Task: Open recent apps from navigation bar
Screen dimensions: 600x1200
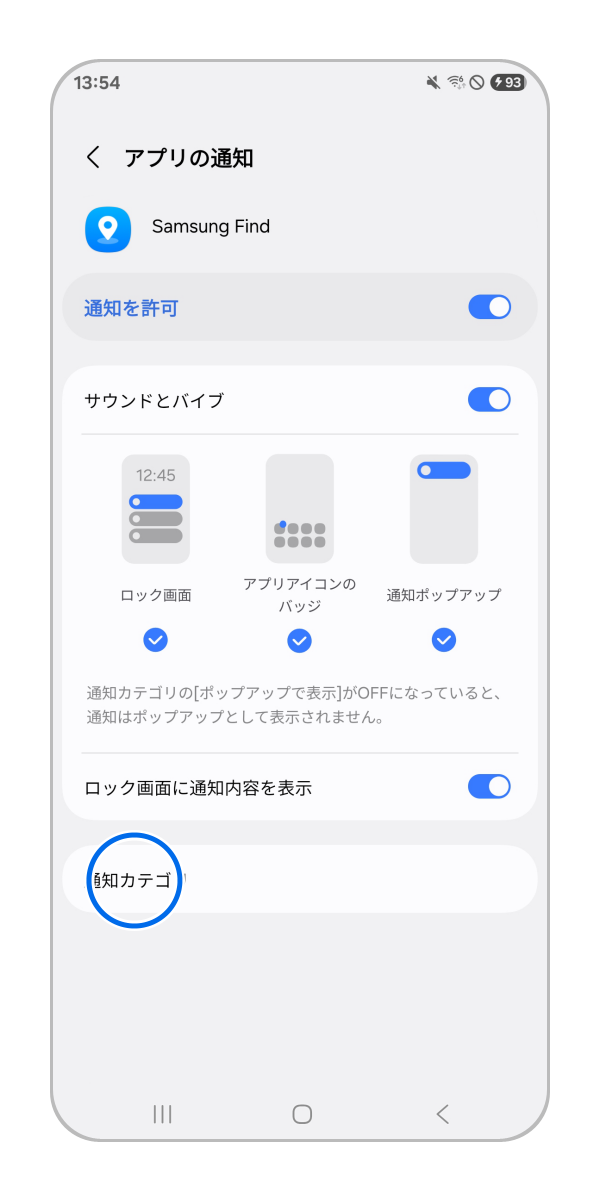Action: coord(162,1114)
